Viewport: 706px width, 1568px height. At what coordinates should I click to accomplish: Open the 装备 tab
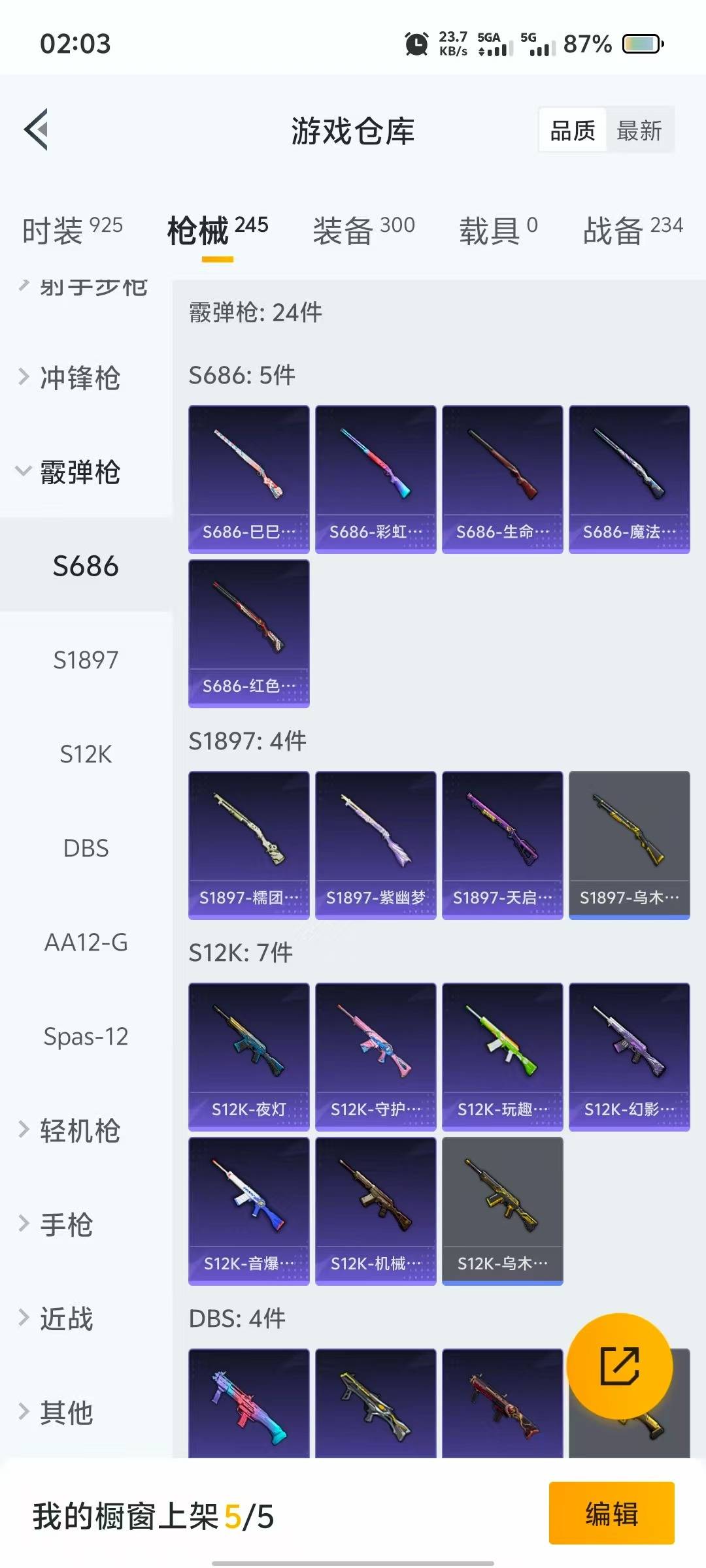point(363,230)
